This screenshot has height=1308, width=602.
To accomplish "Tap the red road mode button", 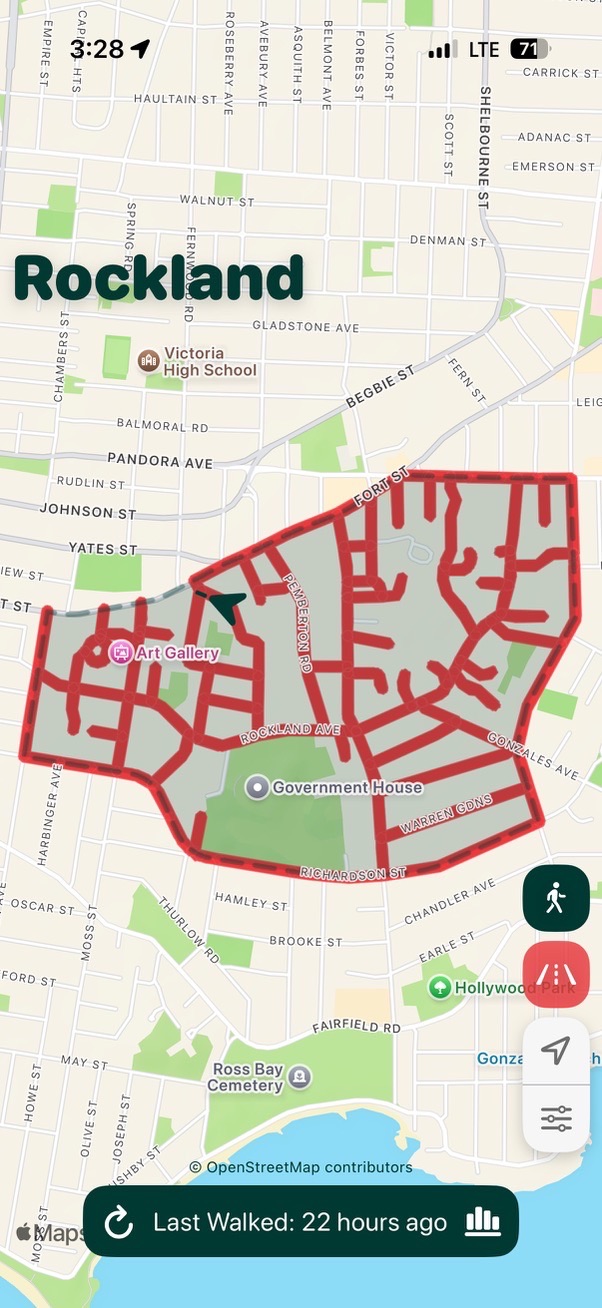I will pos(555,975).
